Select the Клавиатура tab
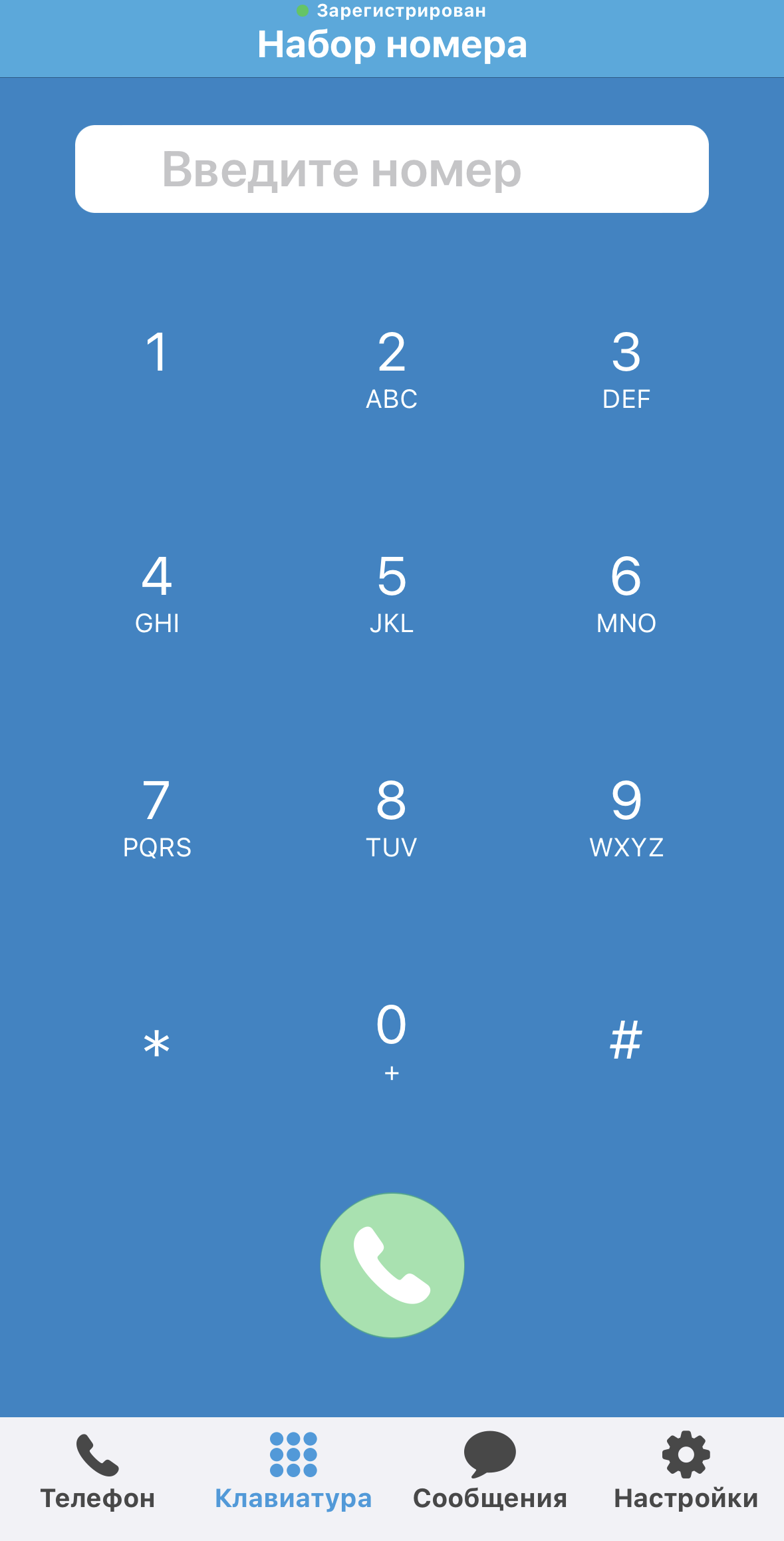The image size is (784, 1541). pyautogui.click(x=293, y=1472)
